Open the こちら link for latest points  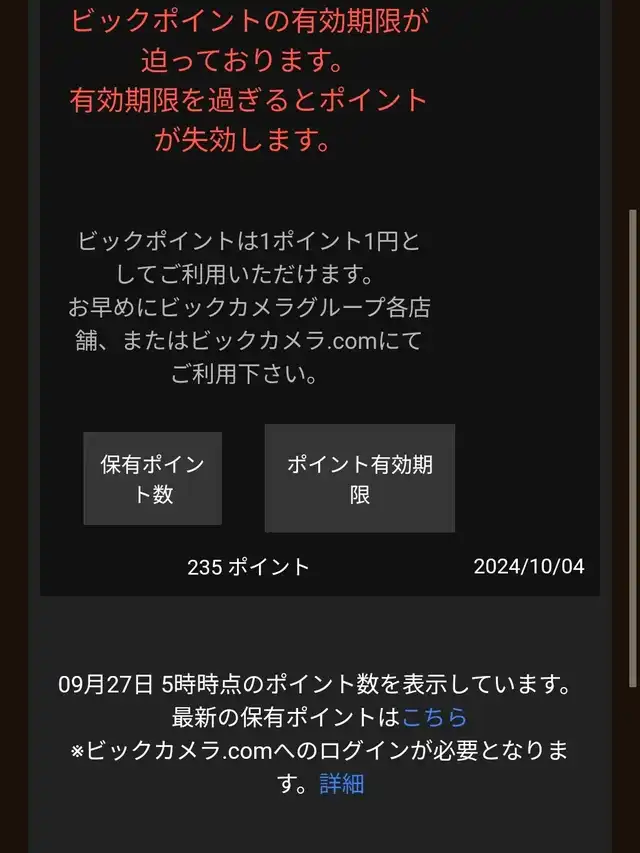(434, 717)
